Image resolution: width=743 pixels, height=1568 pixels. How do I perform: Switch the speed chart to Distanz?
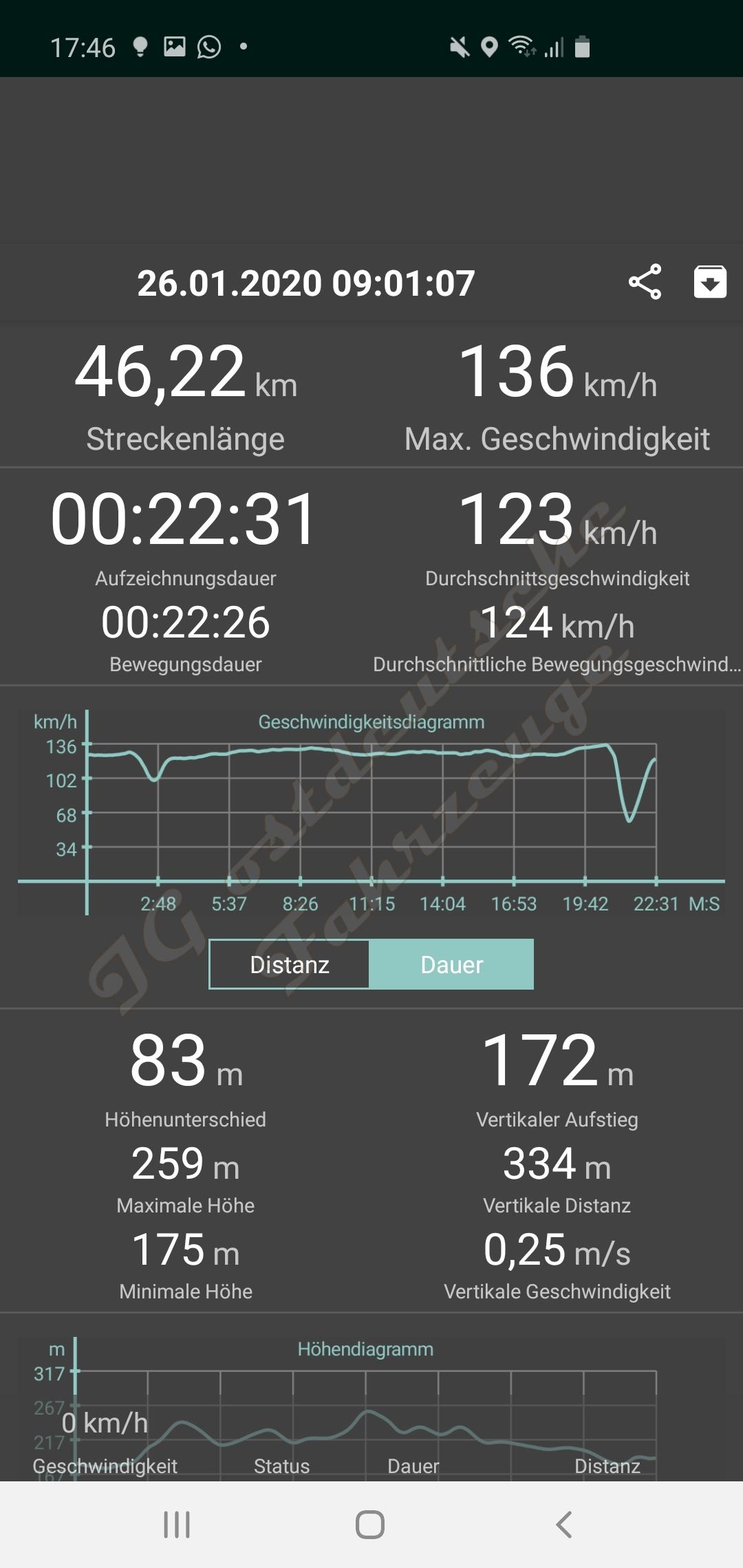(x=290, y=964)
